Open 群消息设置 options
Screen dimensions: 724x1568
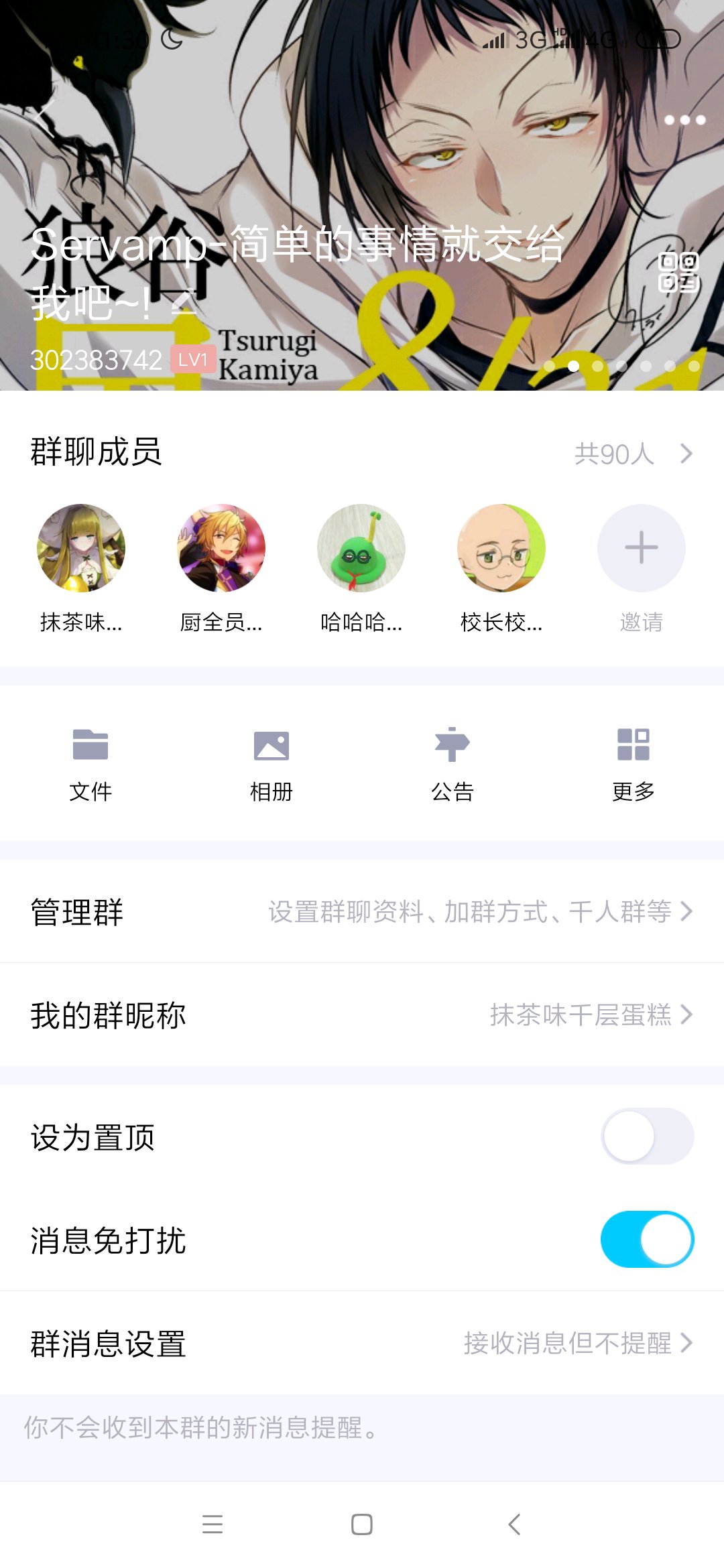pyautogui.click(x=362, y=1343)
